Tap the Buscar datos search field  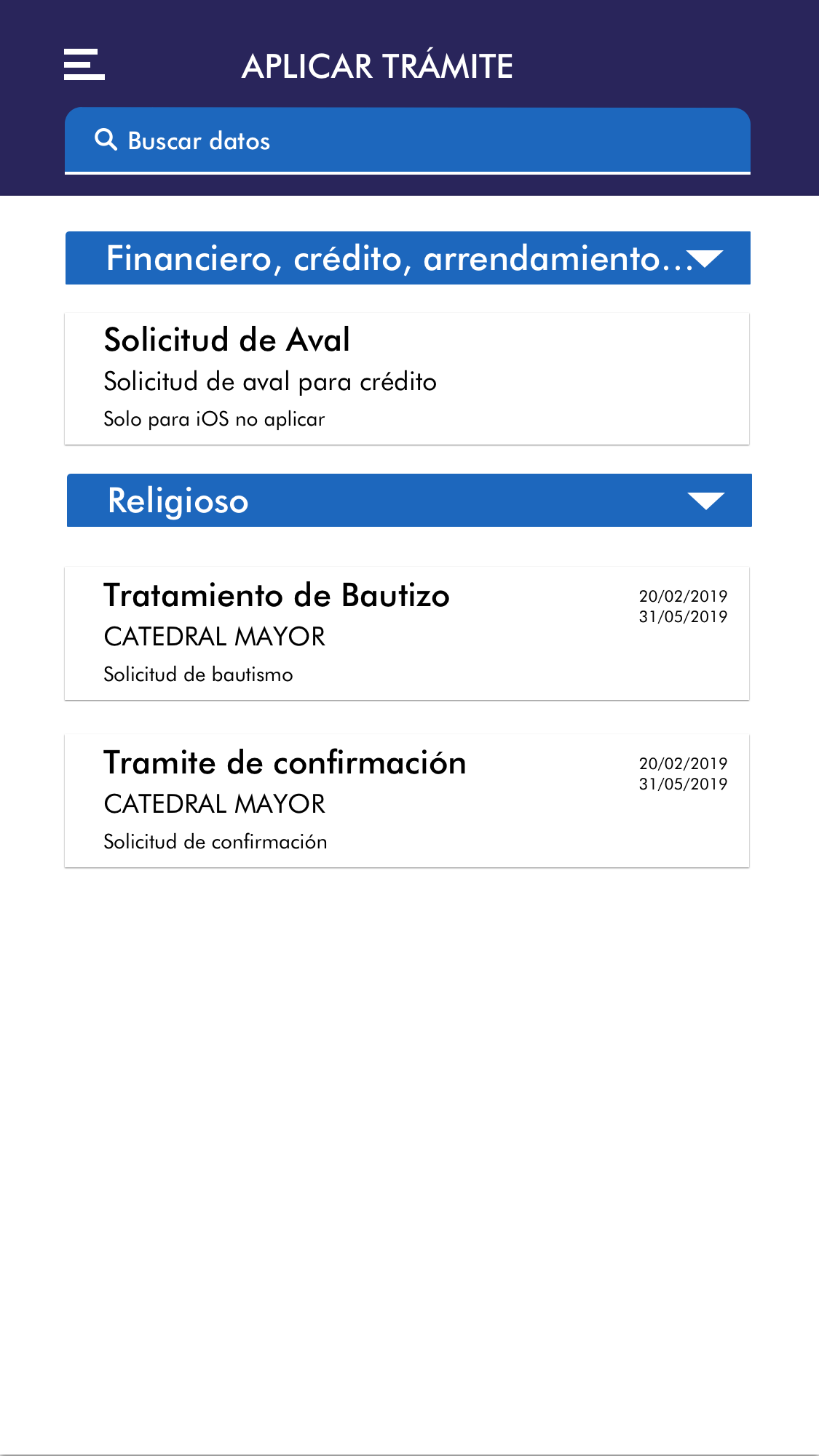click(x=408, y=140)
